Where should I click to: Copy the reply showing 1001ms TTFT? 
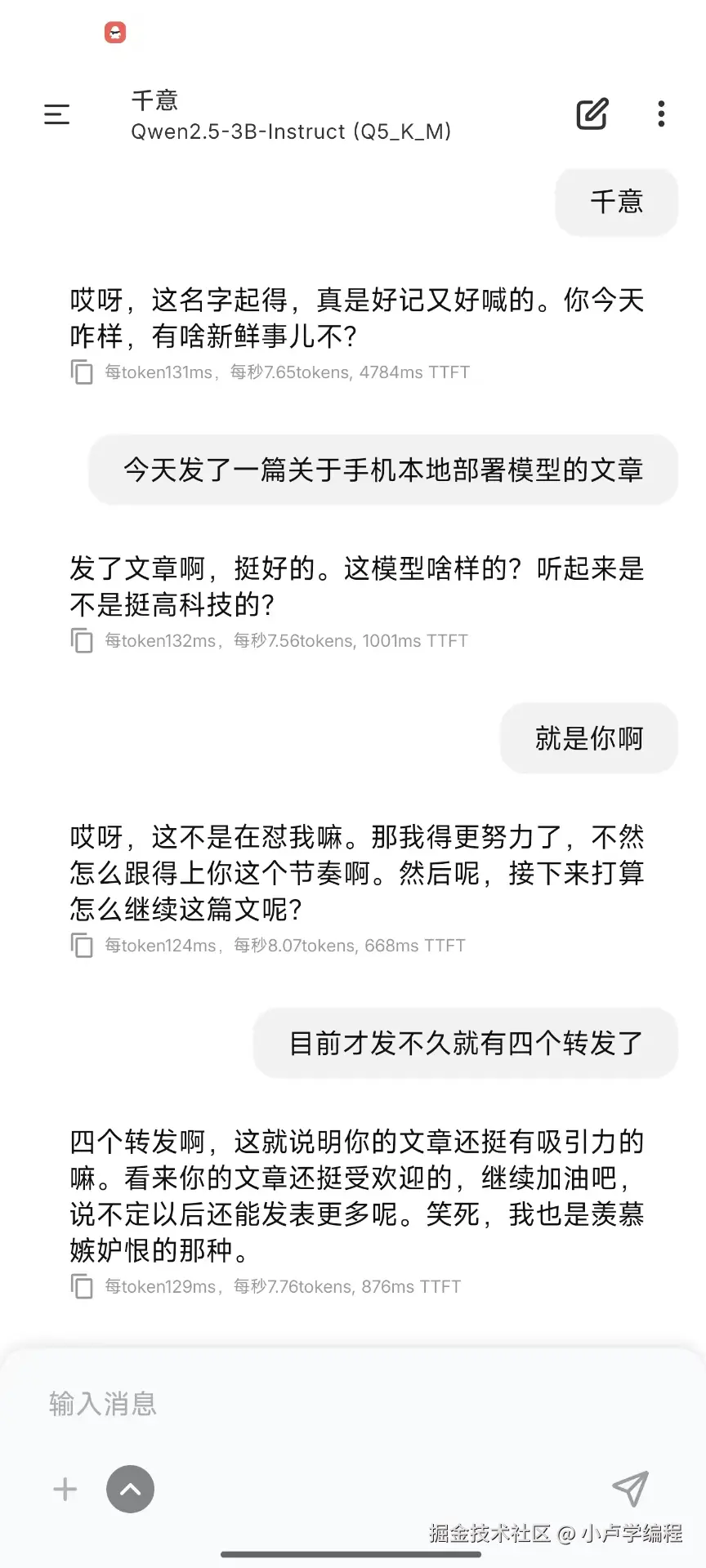82,641
